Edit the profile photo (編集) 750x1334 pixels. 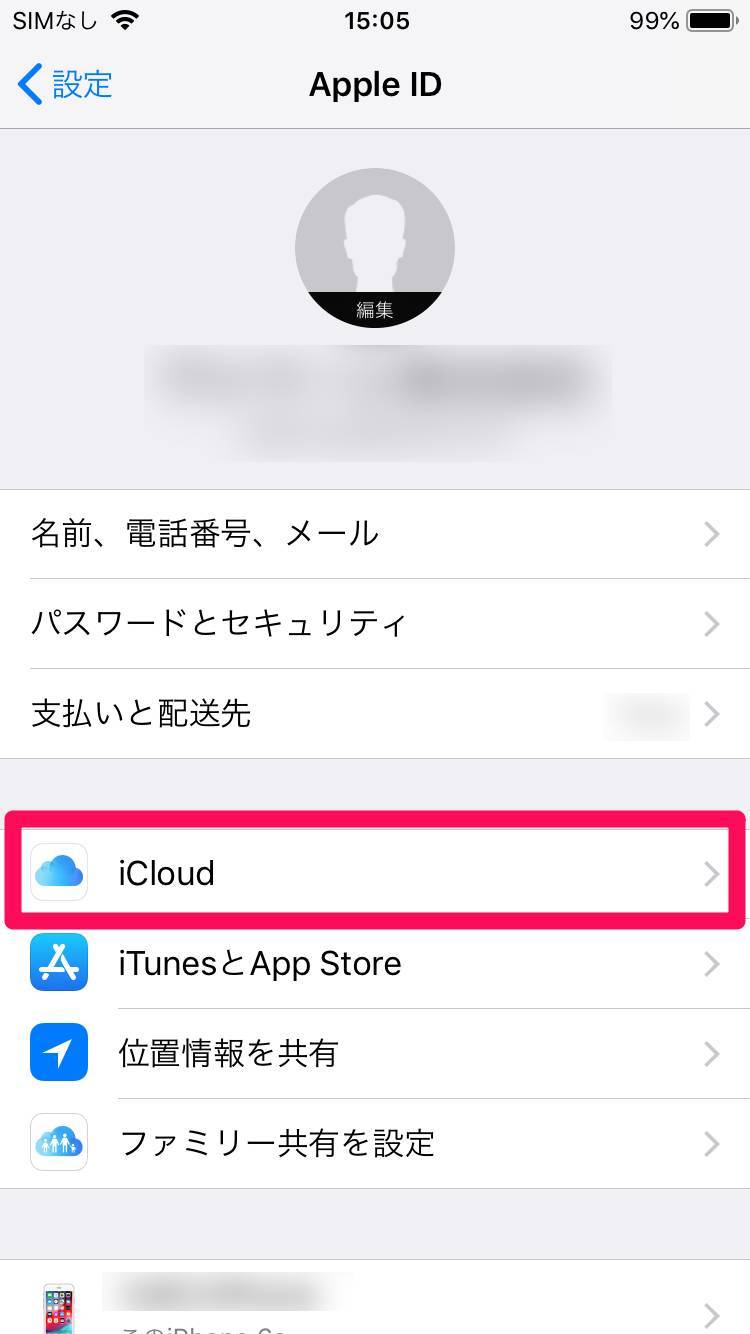pos(375,248)
